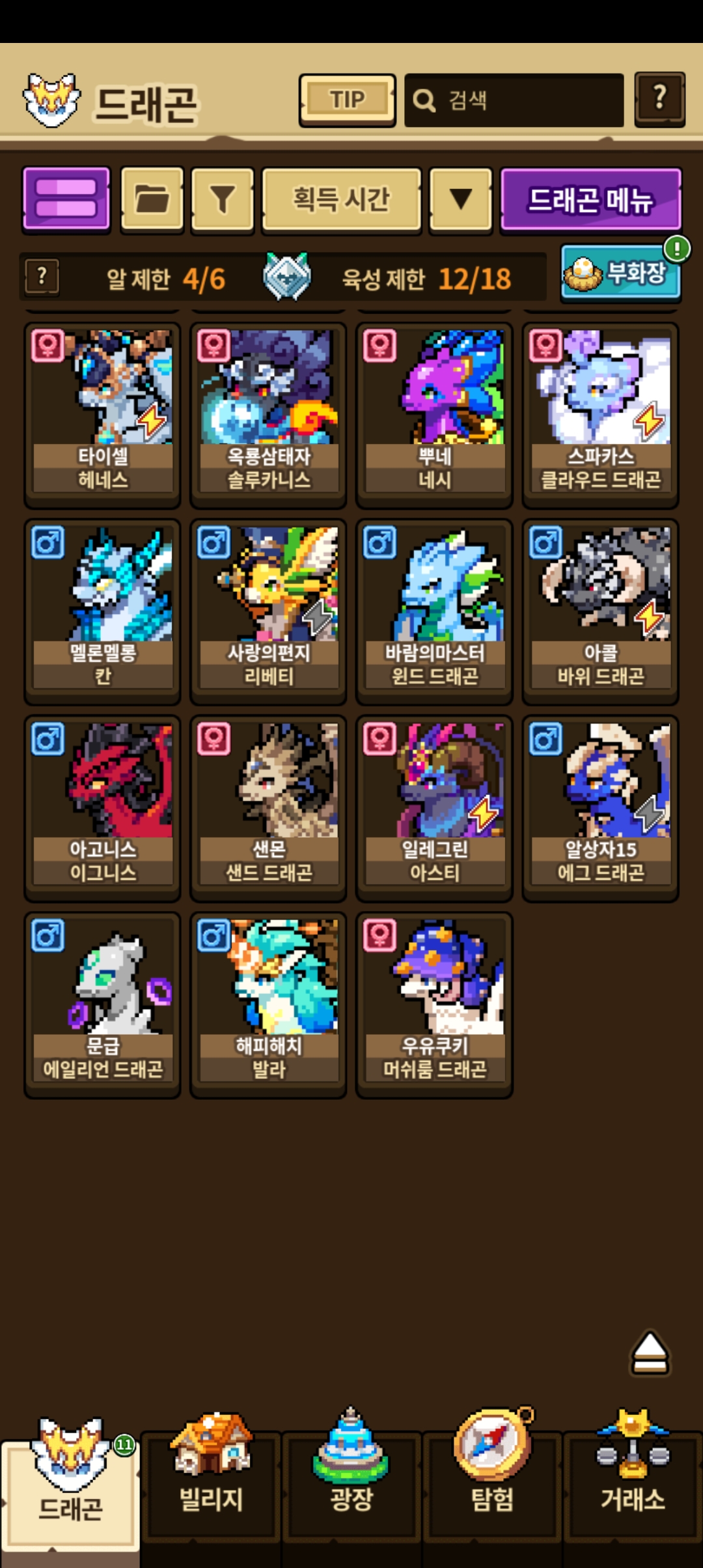Open 드래곤 메뉴
Viewport: 703px width, 1568px height.
pyautogui.click(x=590, y=199)
